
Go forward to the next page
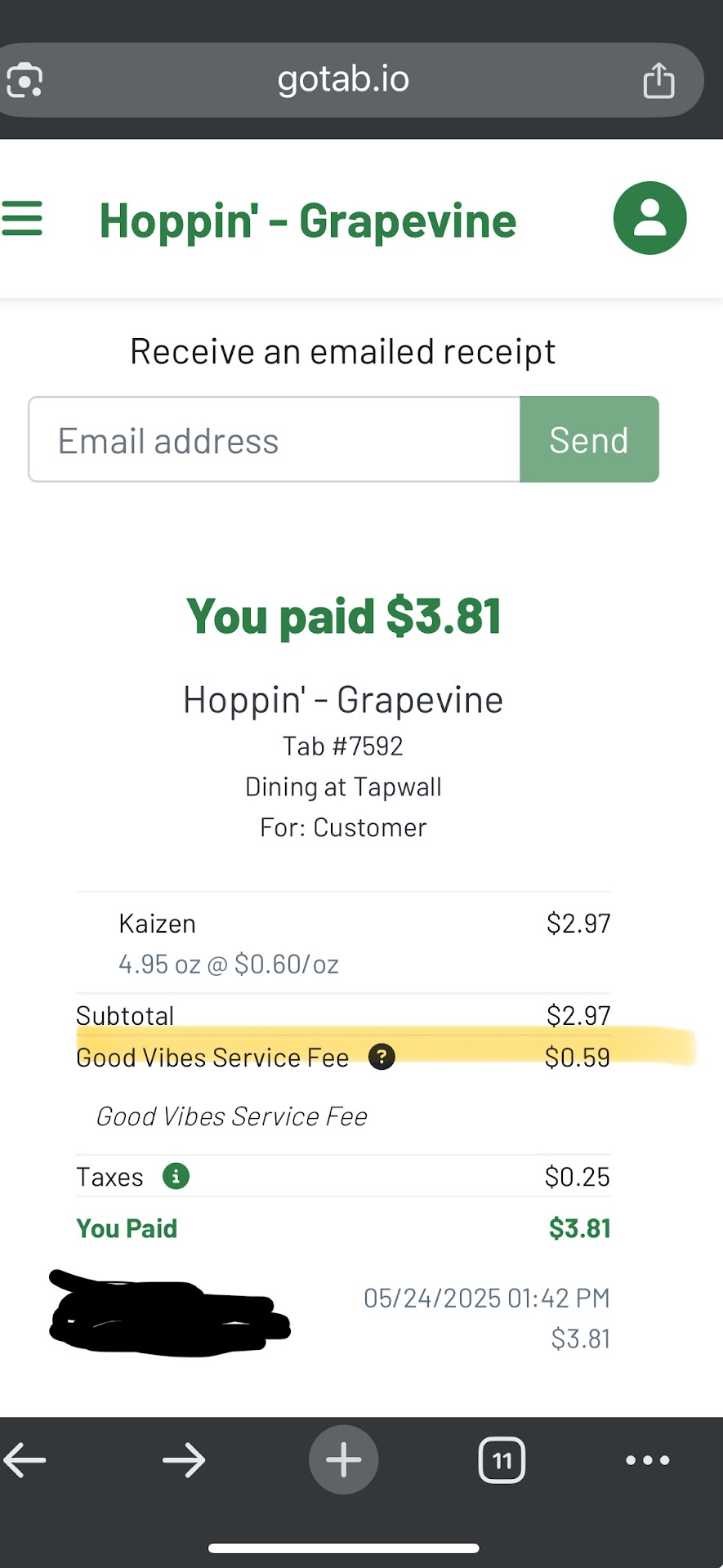(184, 1460)
